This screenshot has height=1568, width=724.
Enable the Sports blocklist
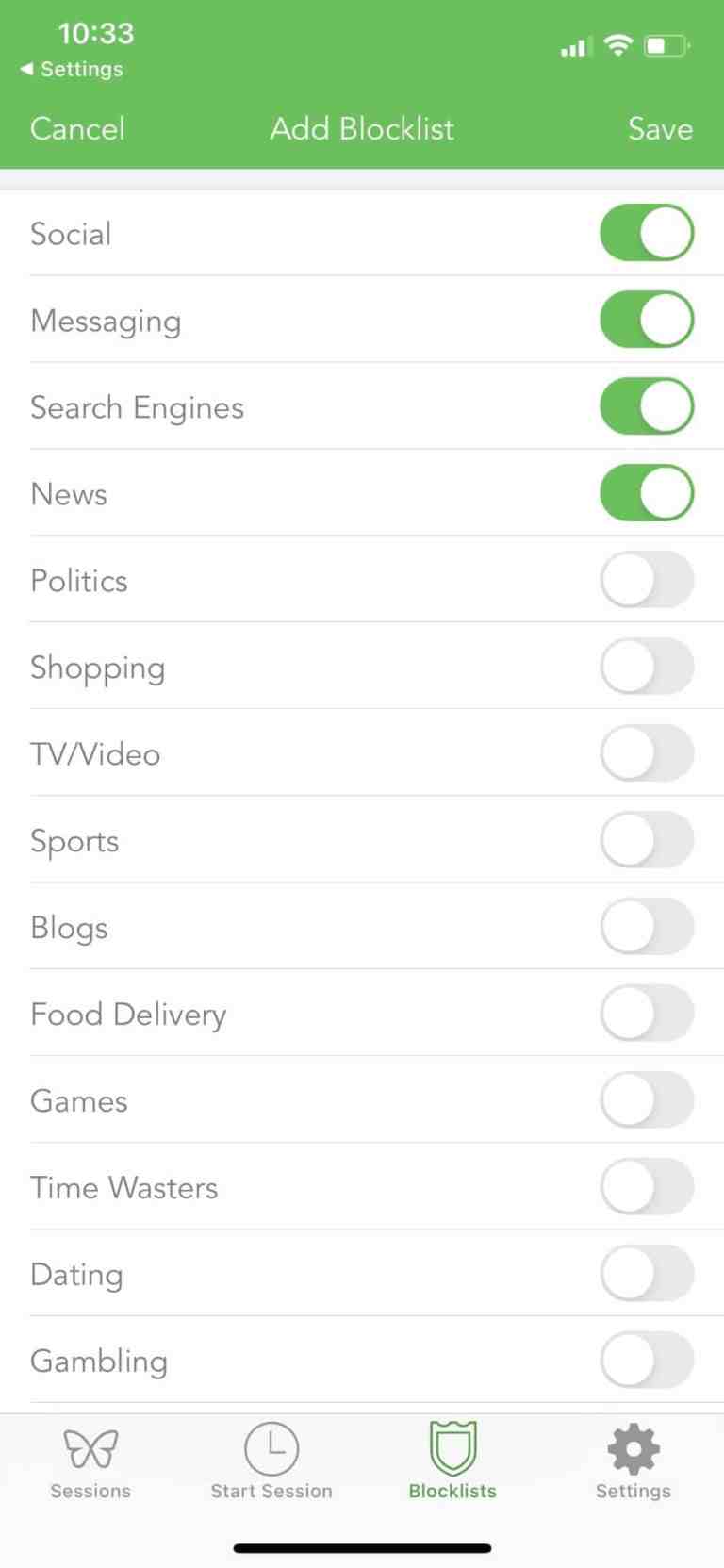click(647, 840)
